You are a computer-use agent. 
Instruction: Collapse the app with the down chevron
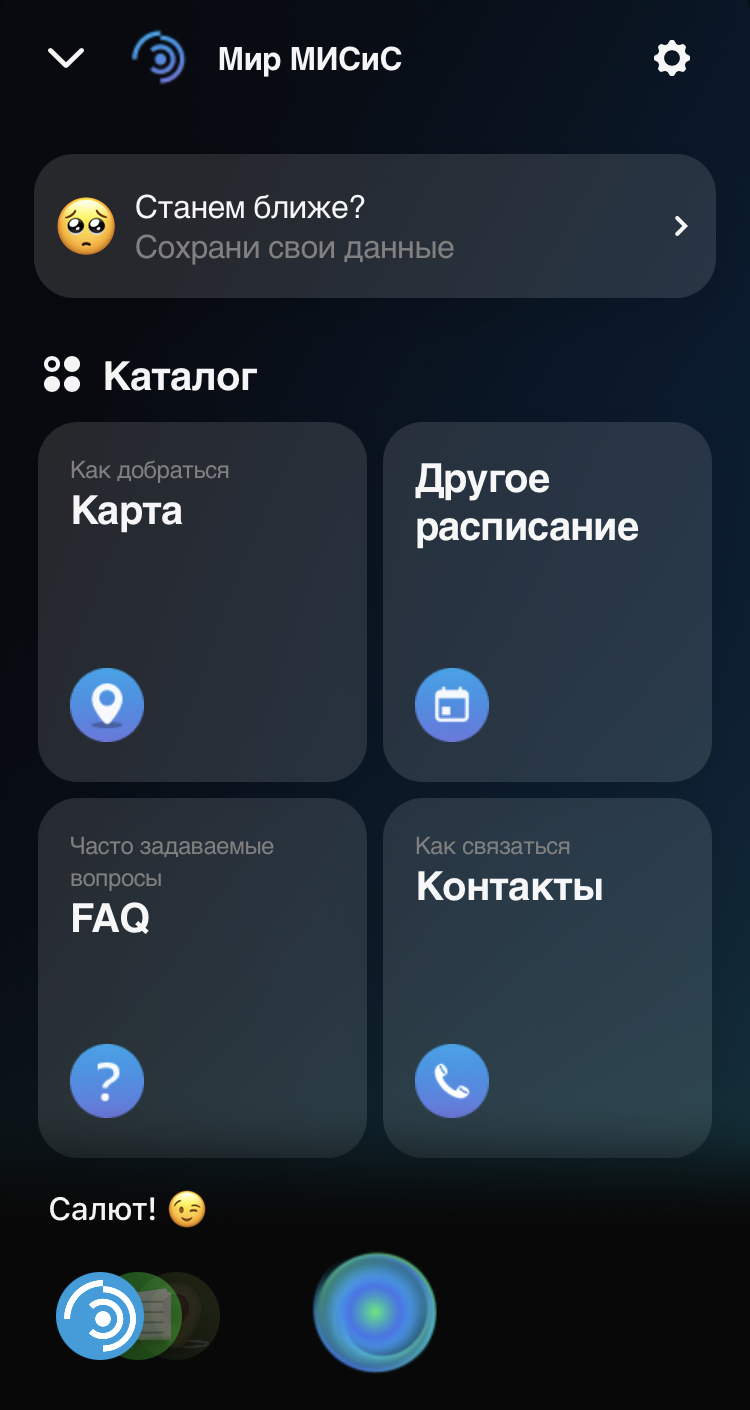point(66,59)
